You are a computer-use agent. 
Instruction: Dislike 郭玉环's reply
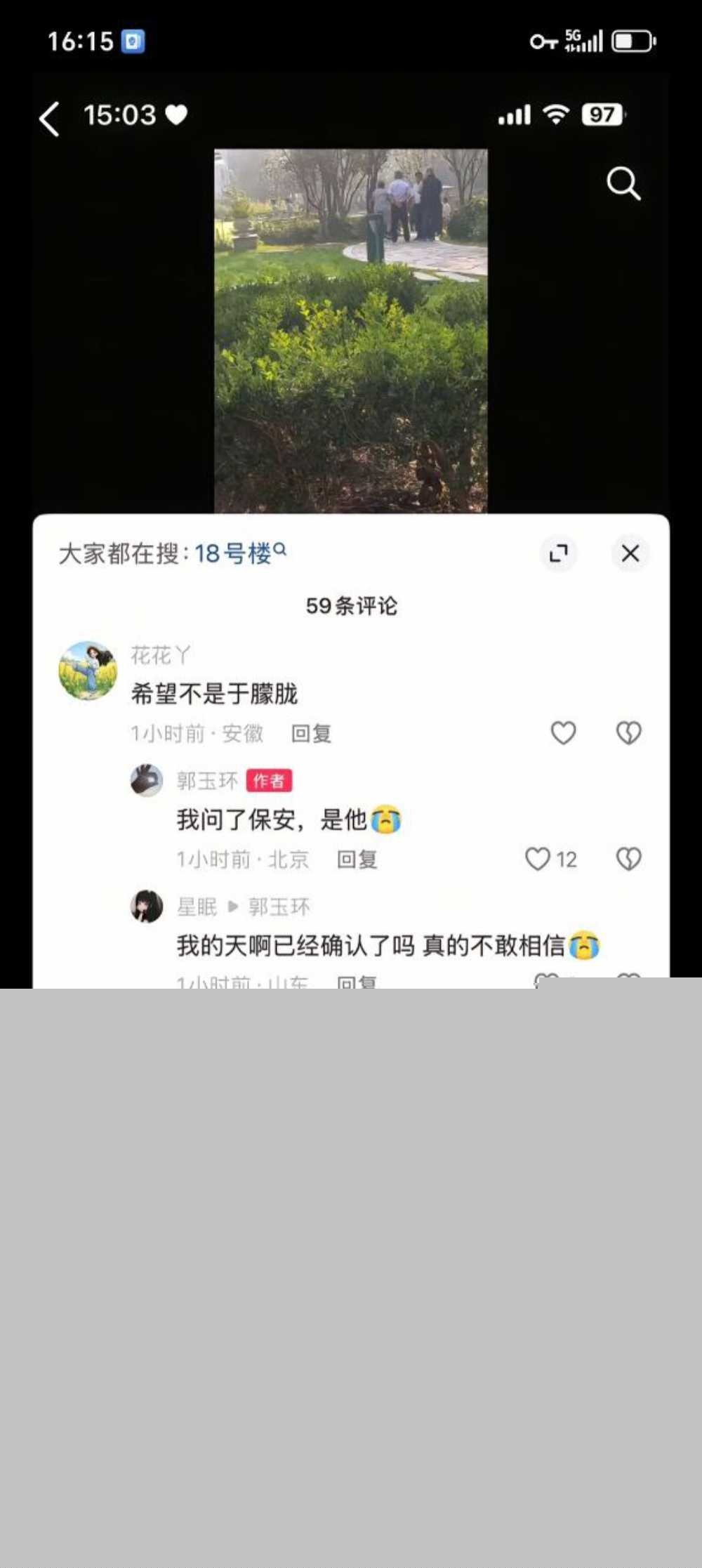point(628,859)
